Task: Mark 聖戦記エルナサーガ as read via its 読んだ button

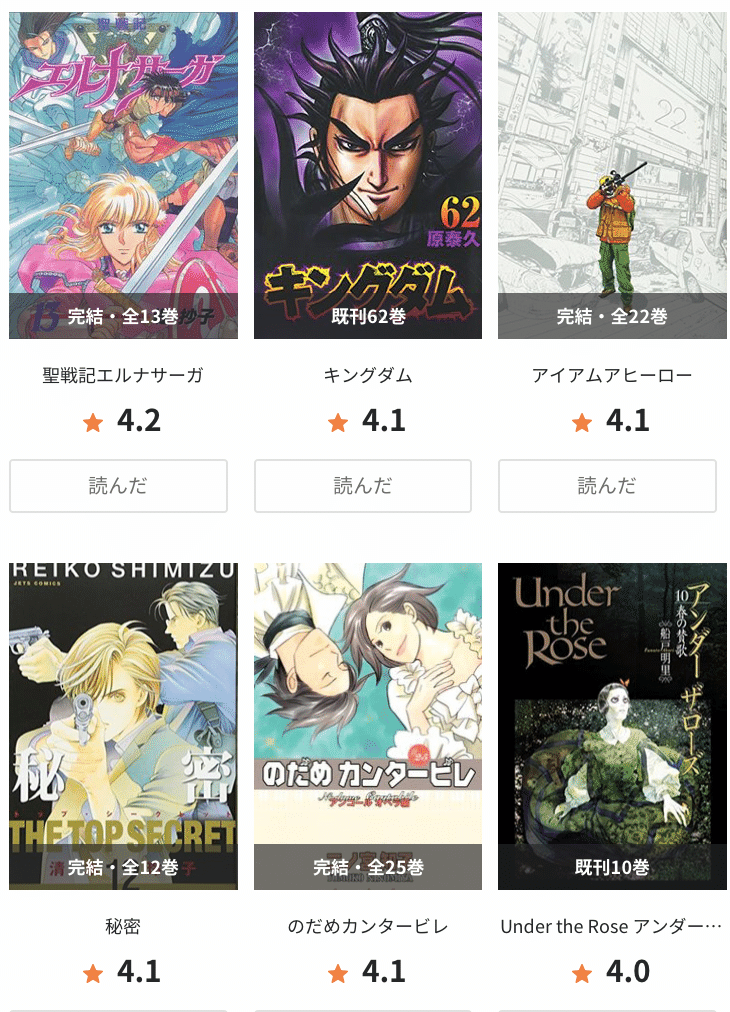Action: 118,486
